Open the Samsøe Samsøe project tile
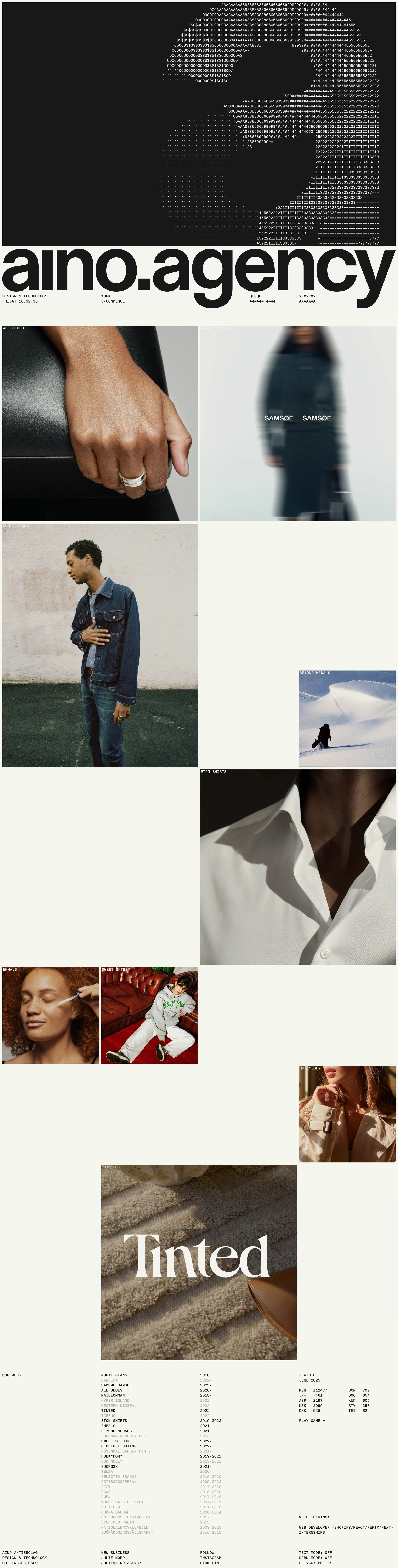Screen dimensions: 398x1568 298,423
